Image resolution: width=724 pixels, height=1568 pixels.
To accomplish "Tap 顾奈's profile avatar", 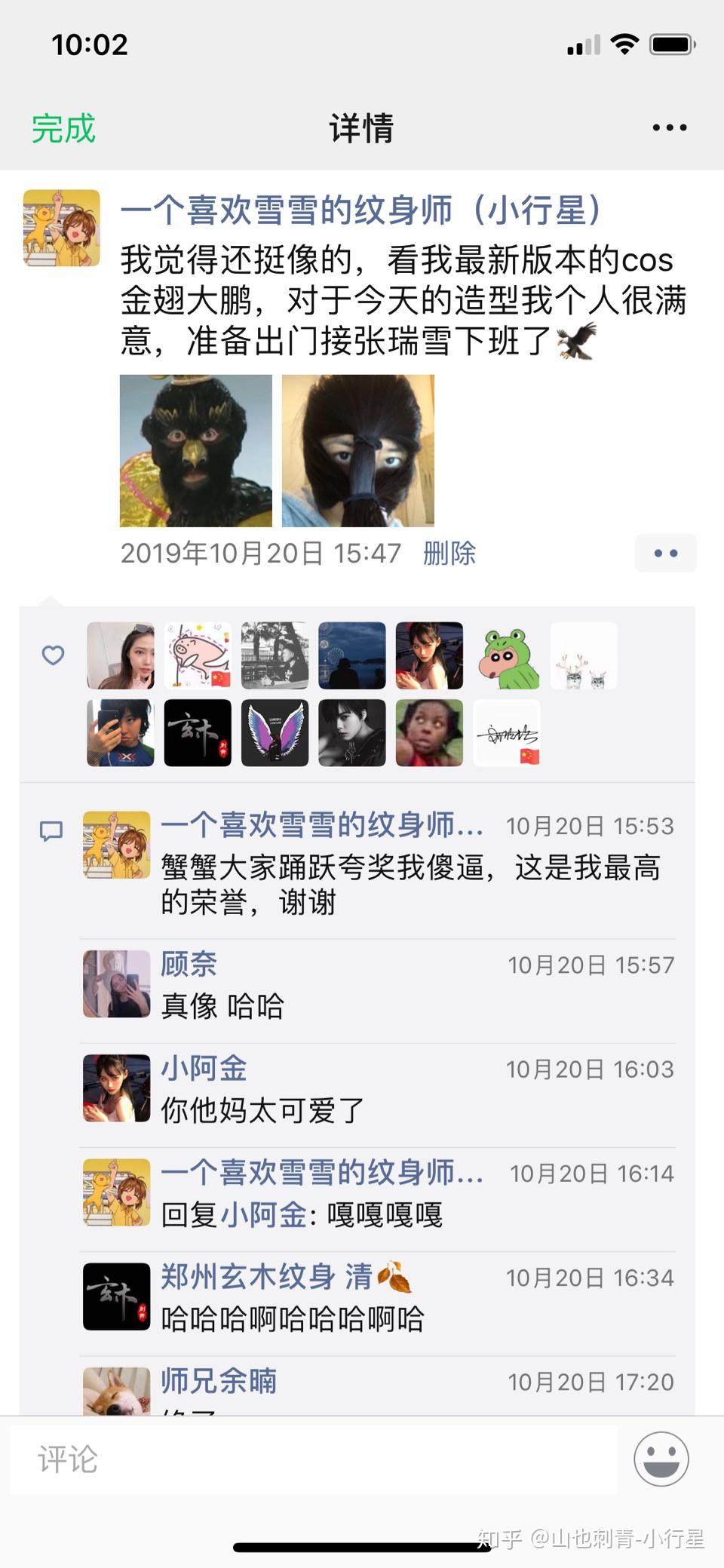I will [x=115, y=985].
